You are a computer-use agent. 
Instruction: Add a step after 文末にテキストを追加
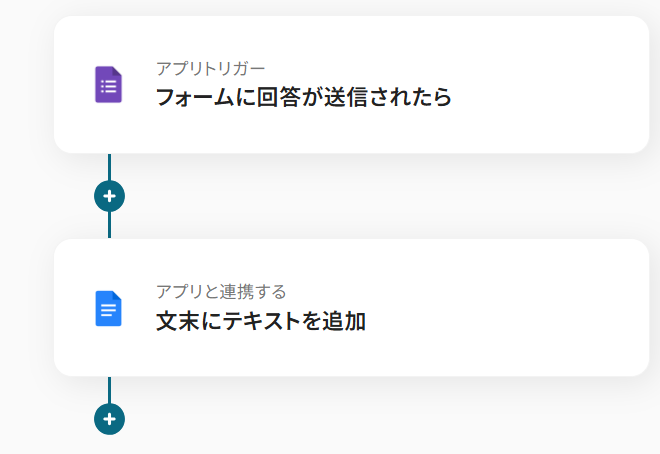pyautogui.click(x=109, y=419)
